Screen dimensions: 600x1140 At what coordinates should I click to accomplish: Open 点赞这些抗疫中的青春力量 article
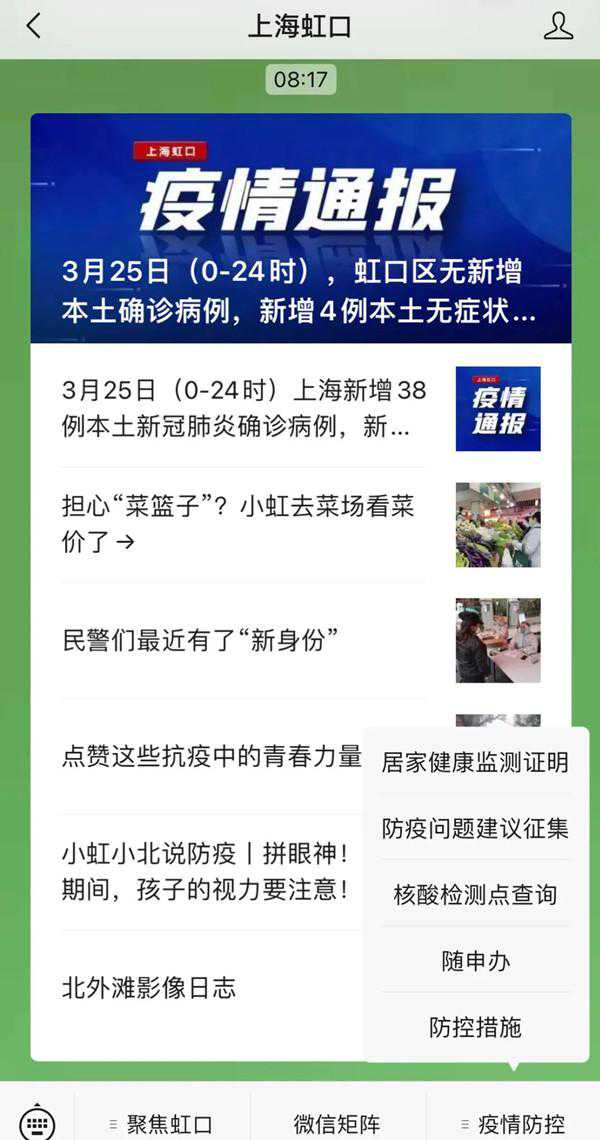211,757
